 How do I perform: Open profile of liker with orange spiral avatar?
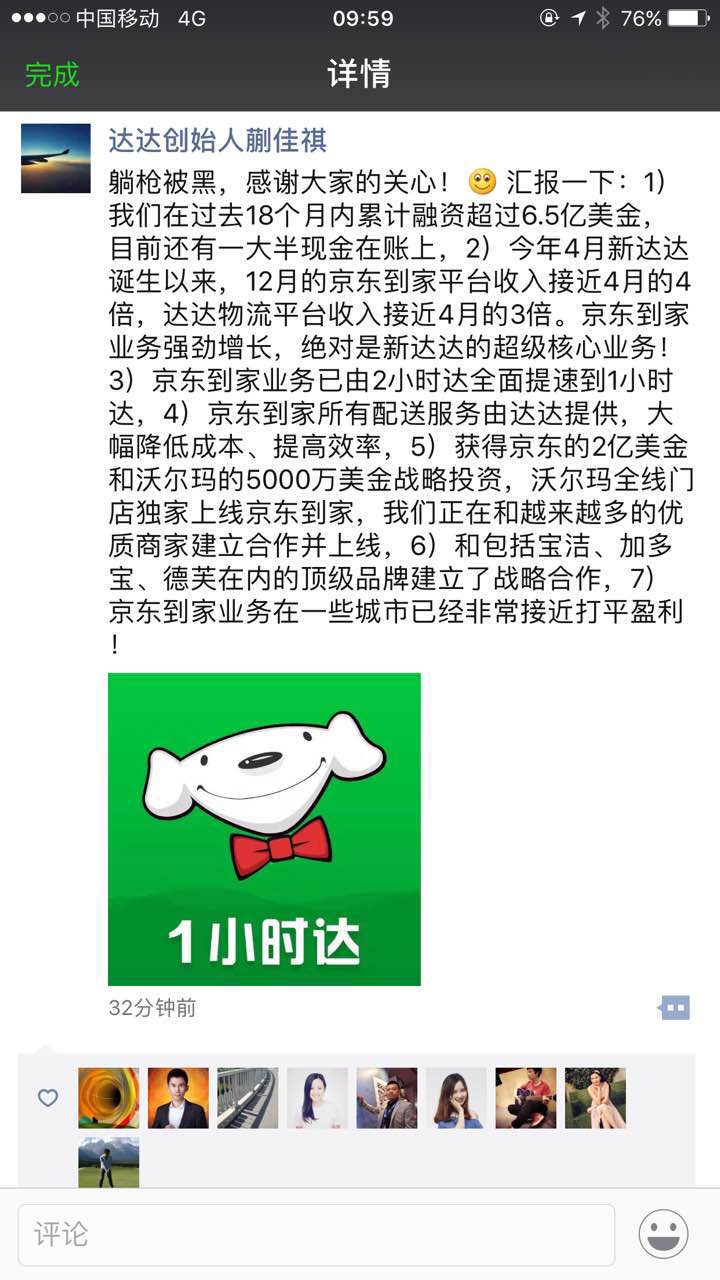[x=109, y=1098]
